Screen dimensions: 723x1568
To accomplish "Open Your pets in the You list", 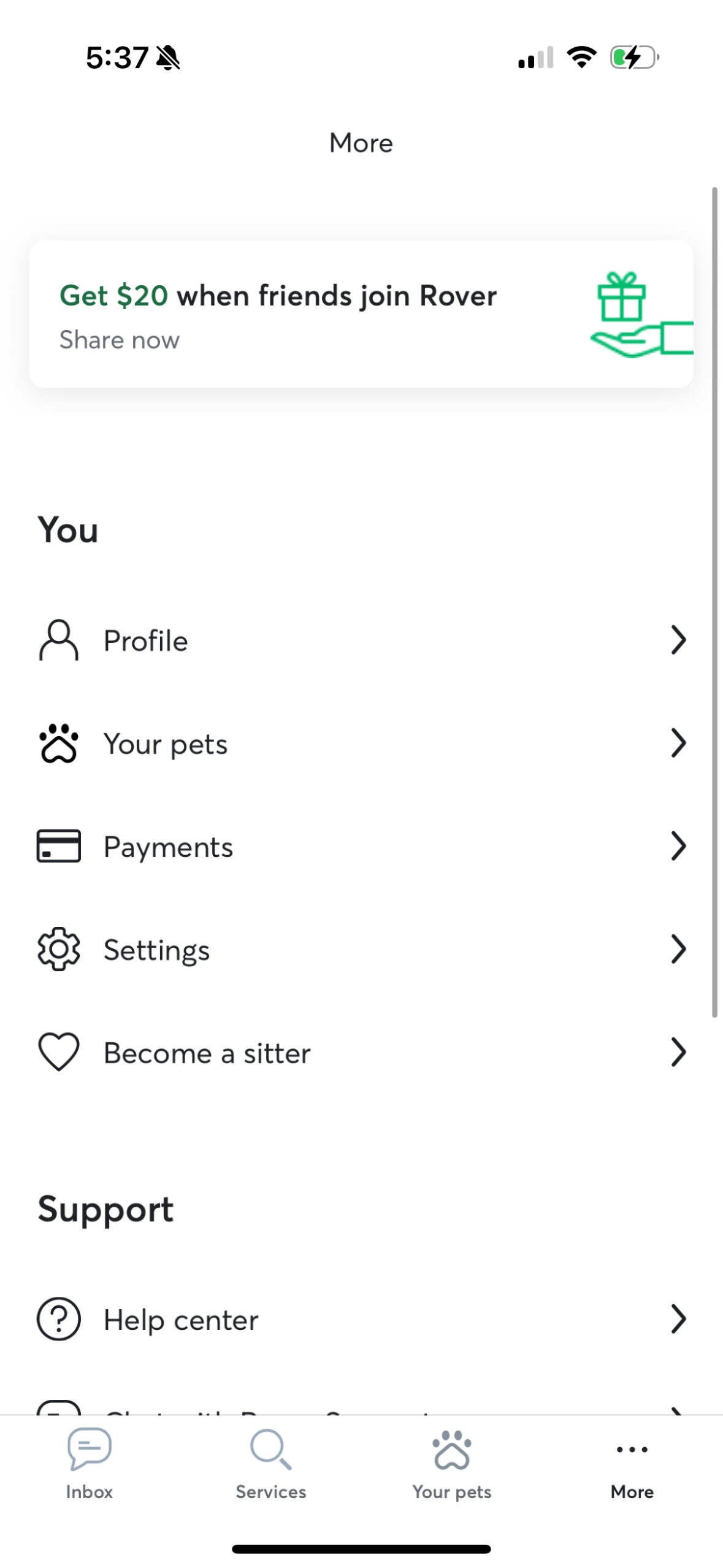I will click(361, 744).
